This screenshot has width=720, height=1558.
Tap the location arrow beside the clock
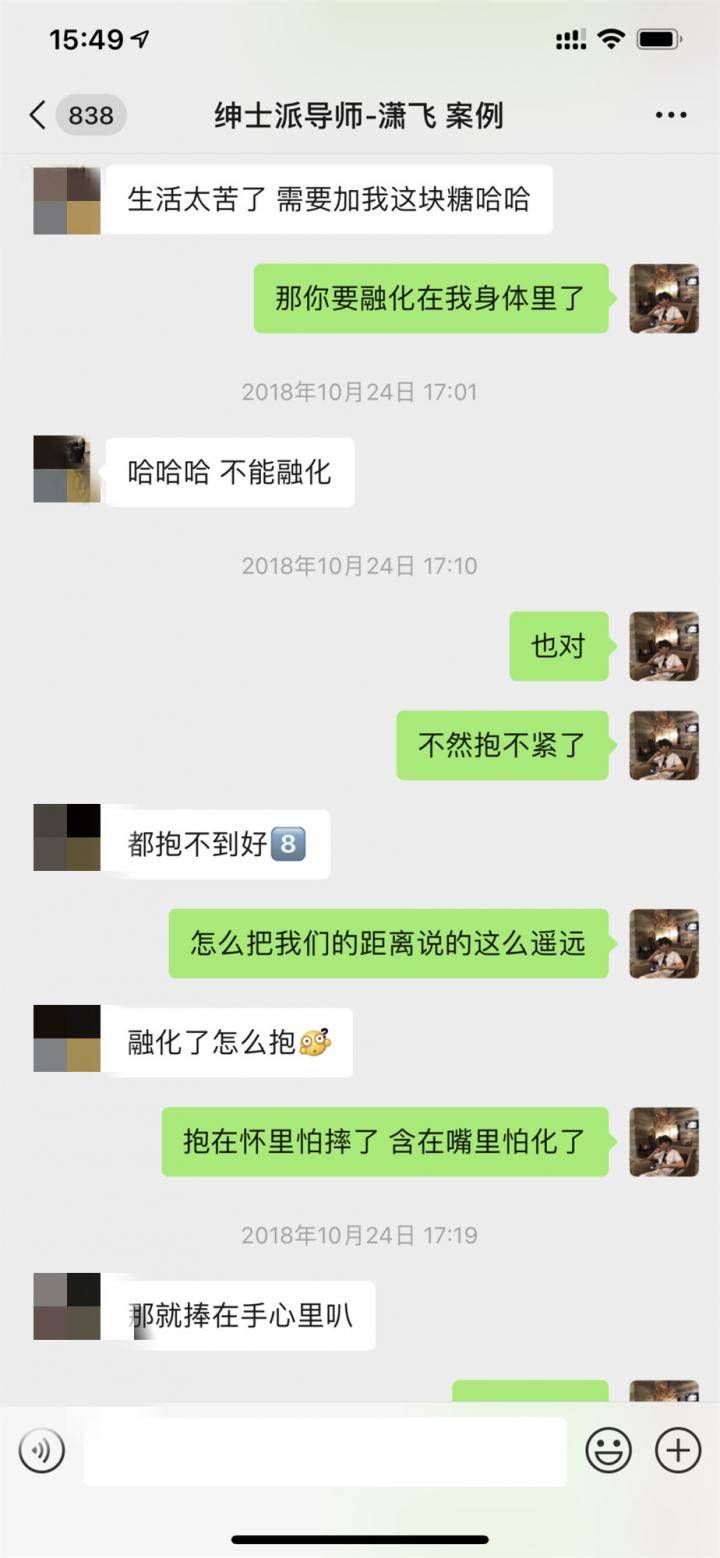click(x=139, y=37)
